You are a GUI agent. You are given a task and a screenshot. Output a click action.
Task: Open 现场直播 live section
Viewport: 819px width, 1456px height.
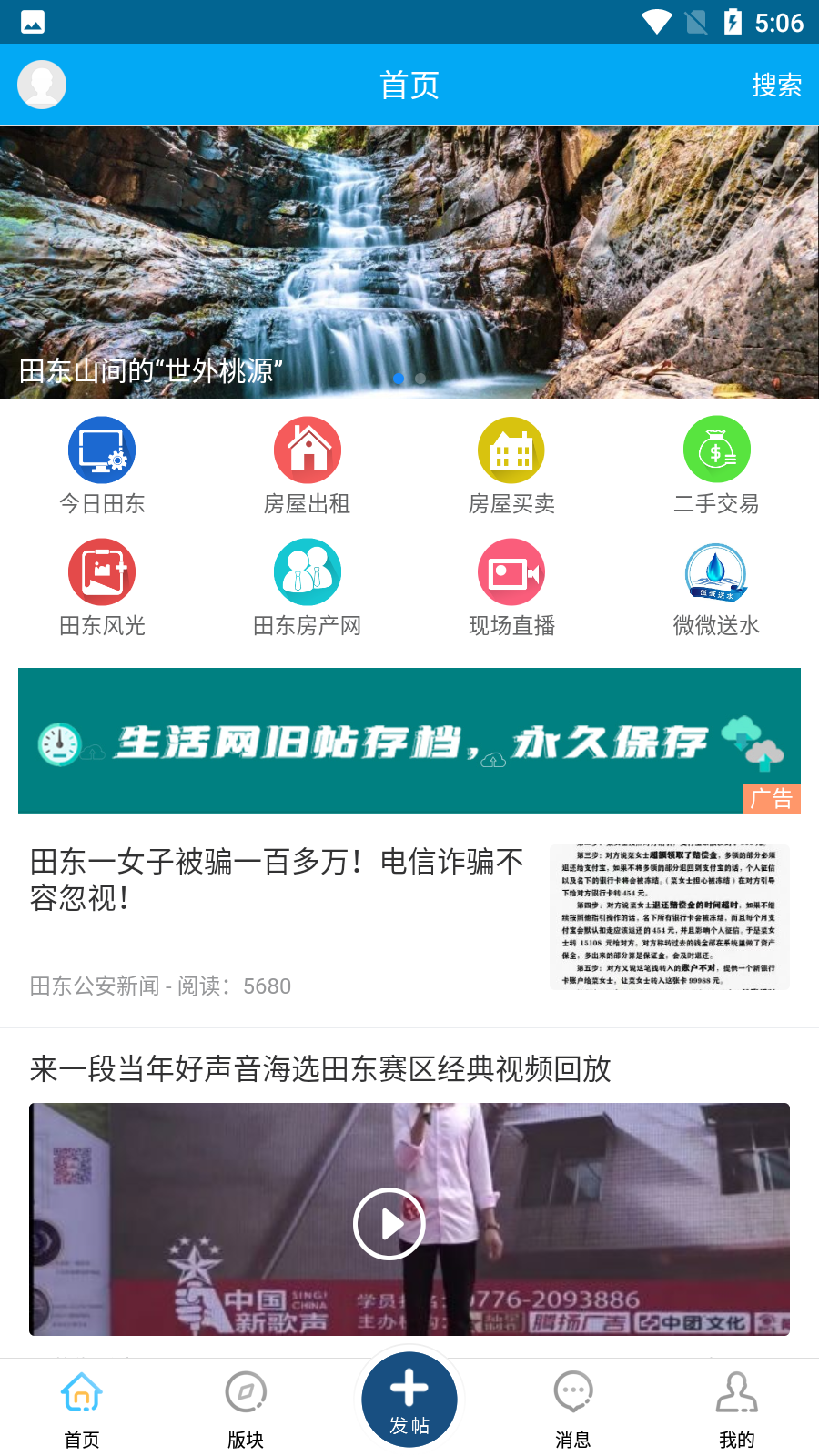point(511,587)
